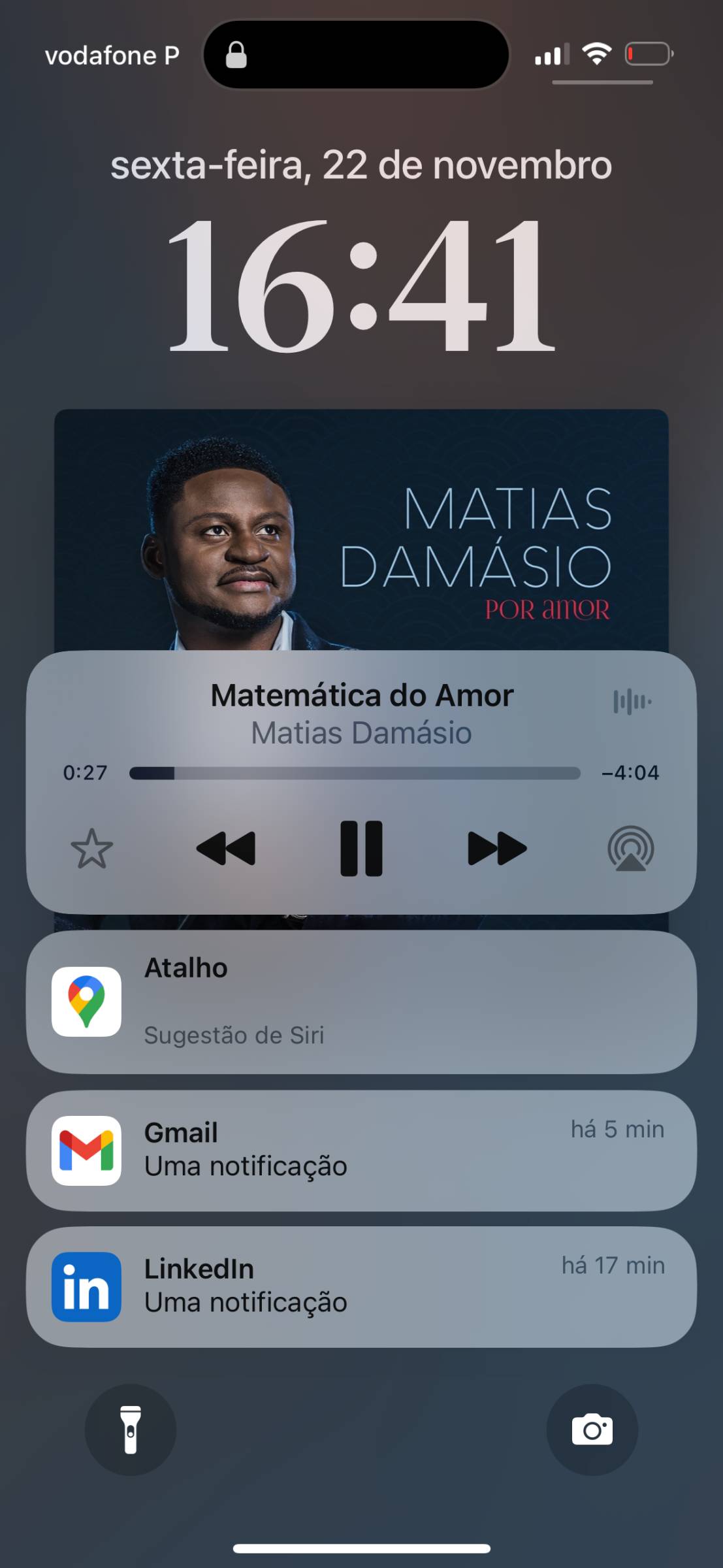
Task: Open the AirPlay output selector
Action: pos(630,849)
